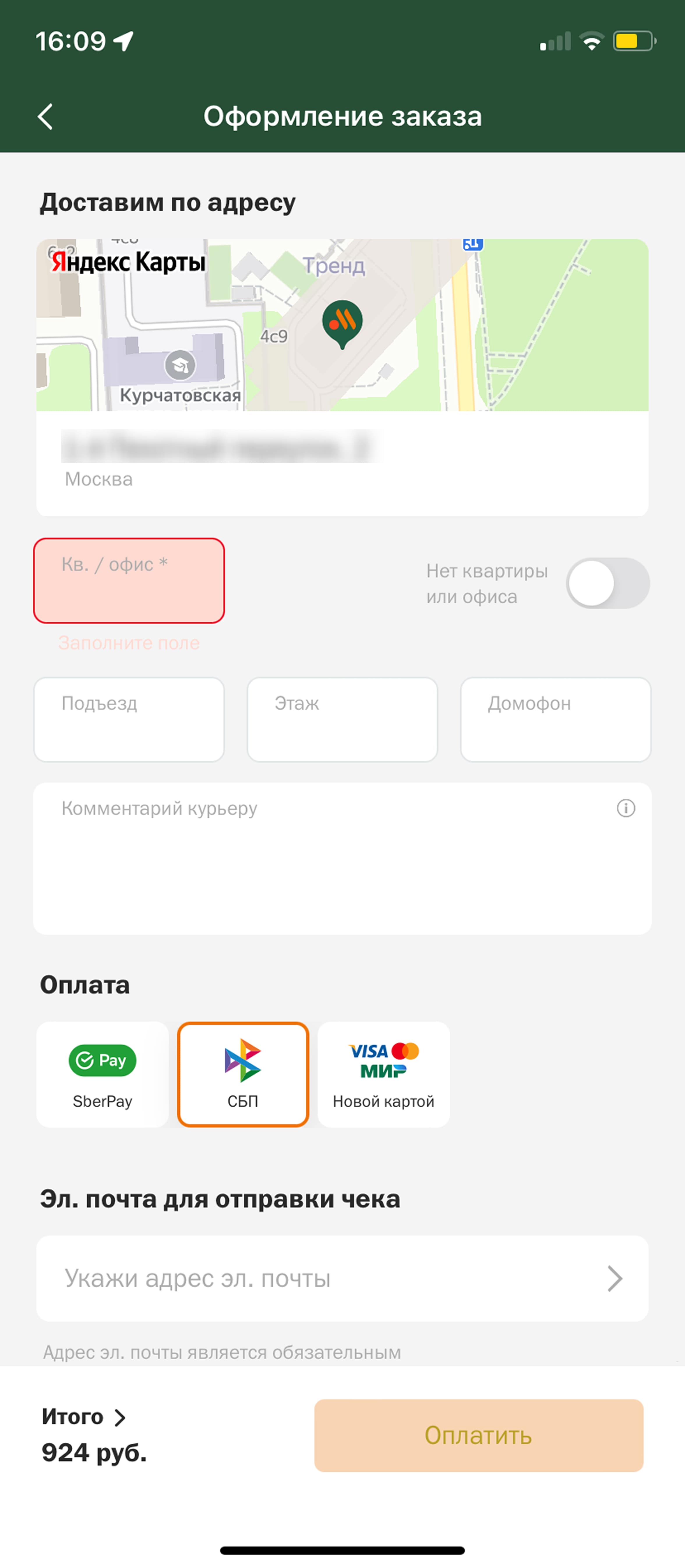Open the Укажи адрес эл. почты row
This screenshot has height=1568, width=685.
[342, 1278]
